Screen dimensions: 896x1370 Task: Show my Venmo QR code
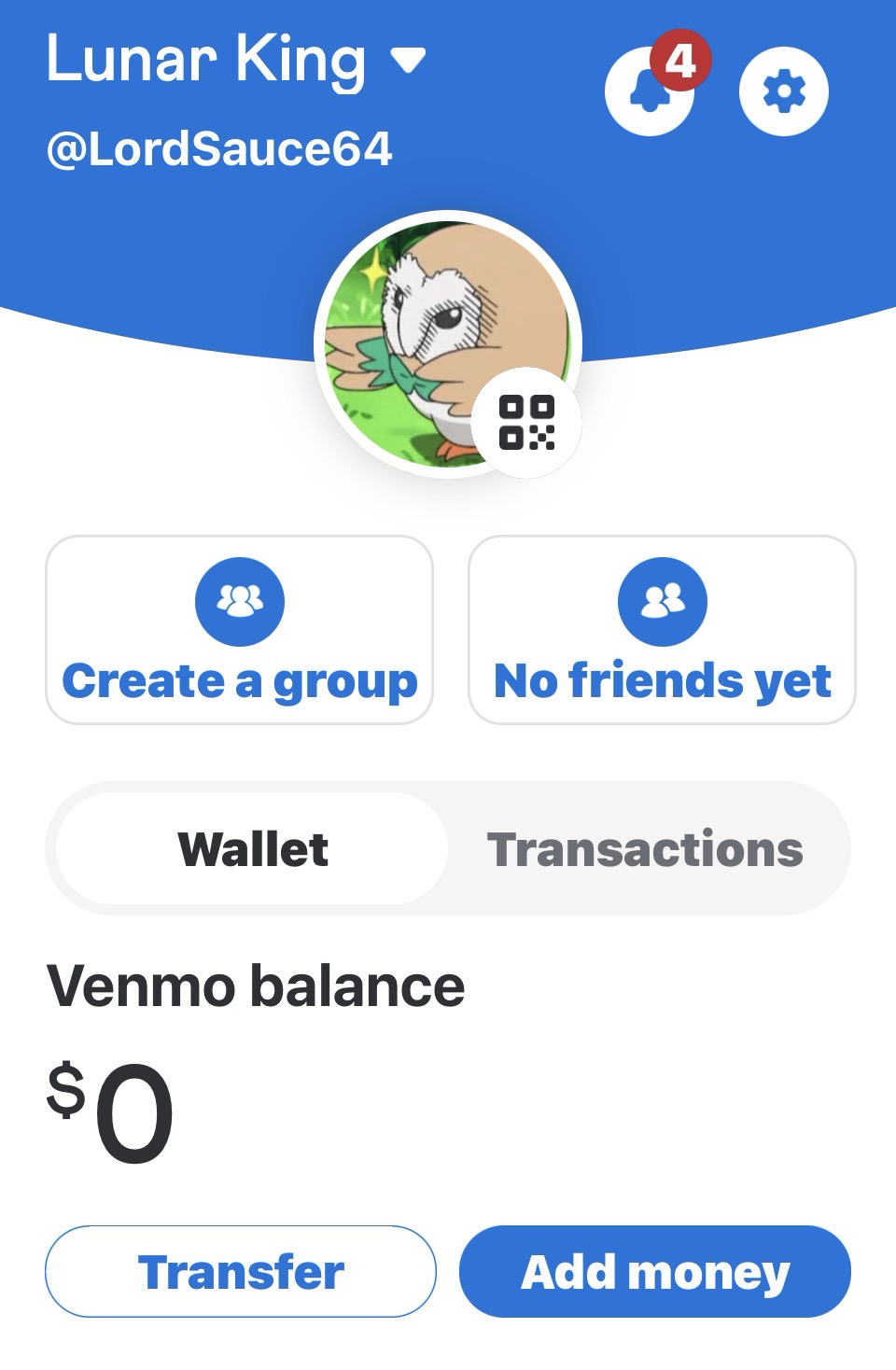tap(526, 423)
